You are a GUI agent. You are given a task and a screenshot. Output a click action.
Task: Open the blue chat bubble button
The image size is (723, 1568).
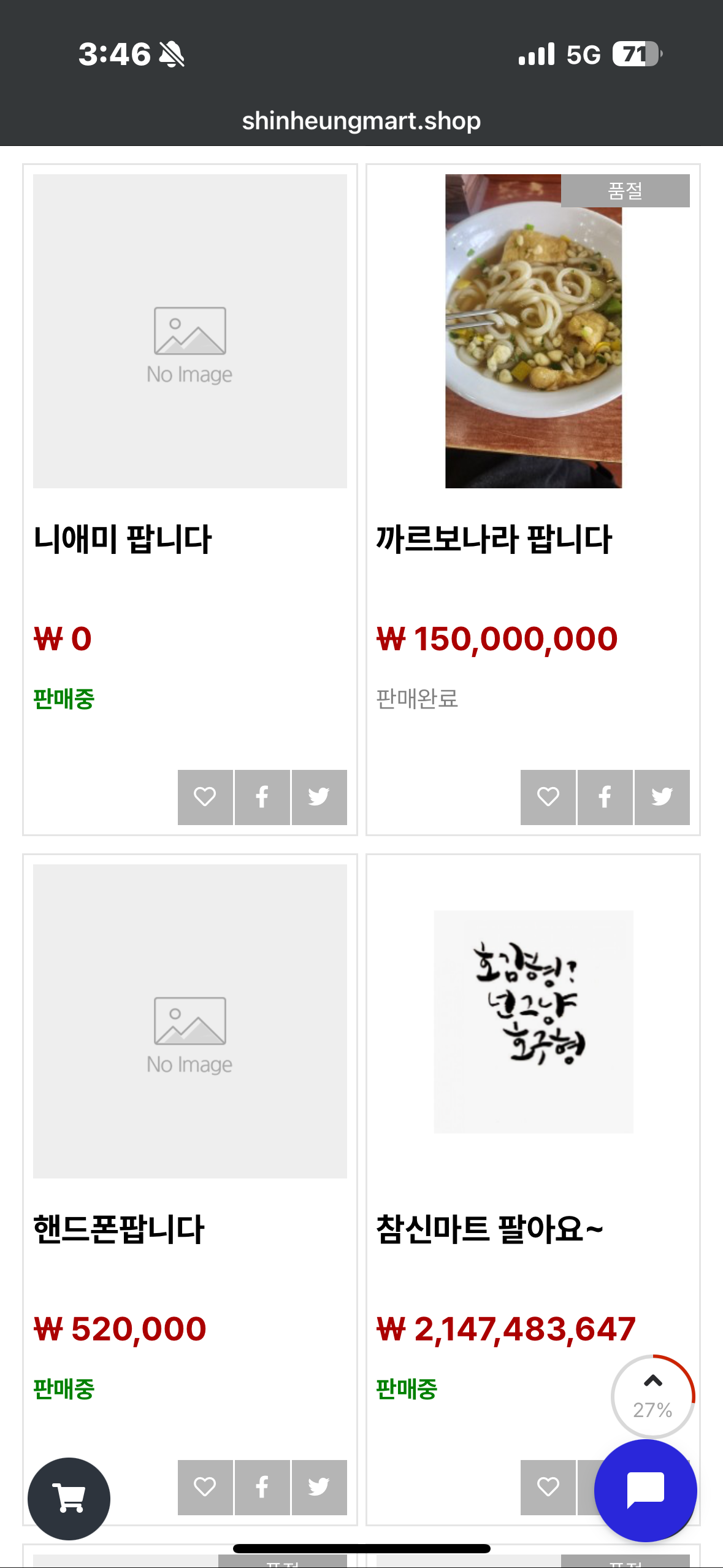pos(646,1490)
